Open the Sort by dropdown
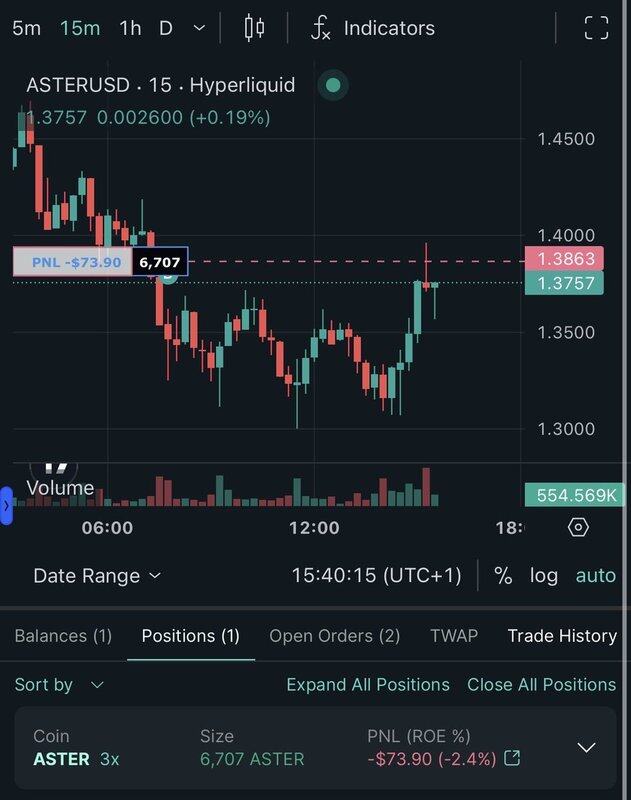This screenshot has height=800, width=631. pyautogui.click(x=59, y=684)
